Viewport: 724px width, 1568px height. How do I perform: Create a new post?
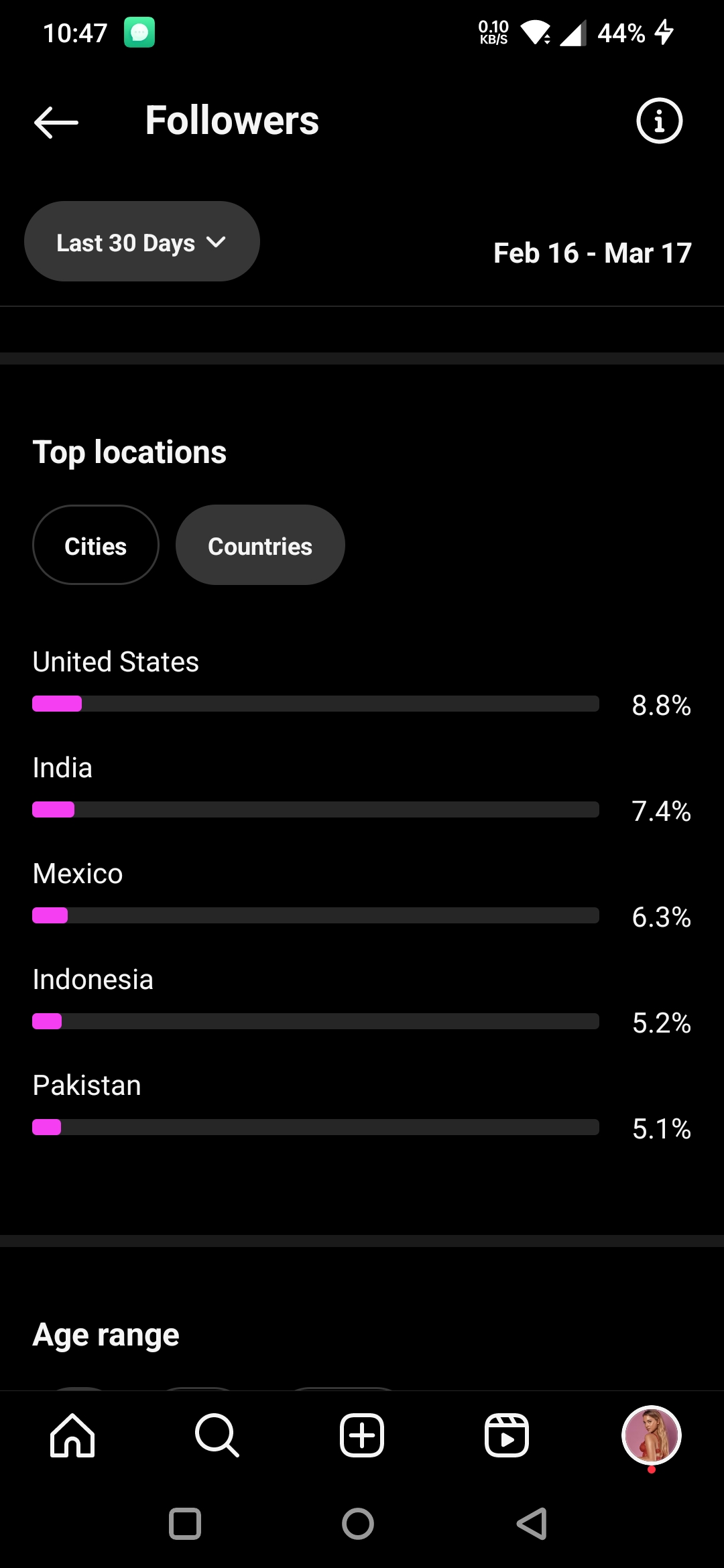(362, 1435)
